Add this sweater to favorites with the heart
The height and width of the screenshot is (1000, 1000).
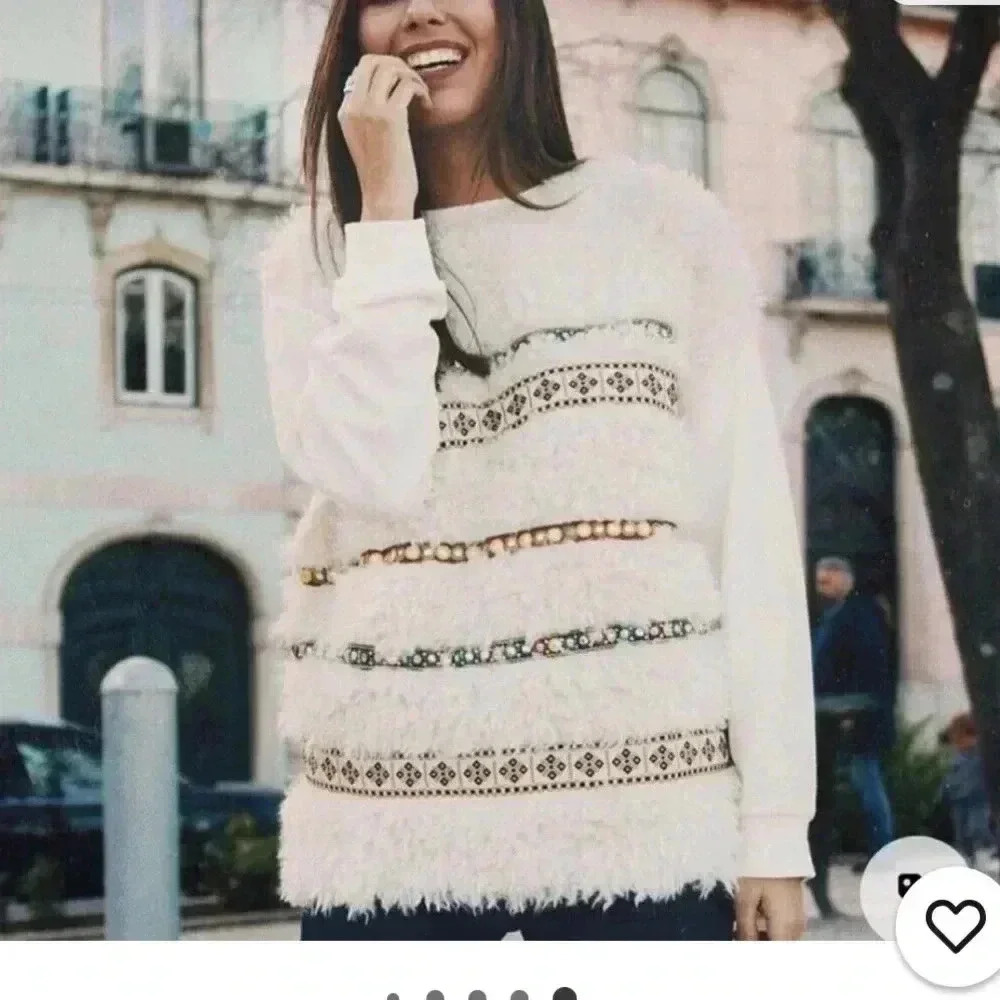click(954, 926)
